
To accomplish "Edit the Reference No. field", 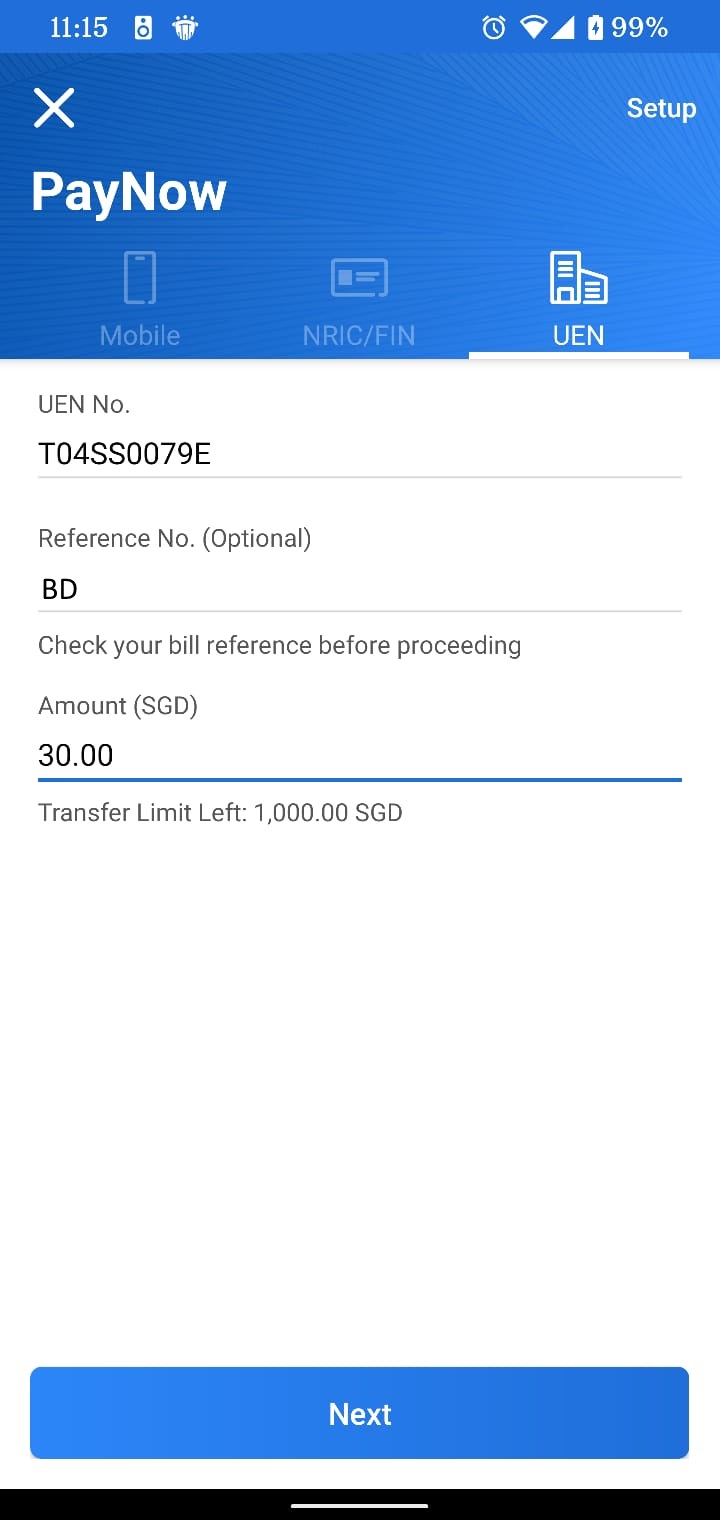I will click(360, 589).
